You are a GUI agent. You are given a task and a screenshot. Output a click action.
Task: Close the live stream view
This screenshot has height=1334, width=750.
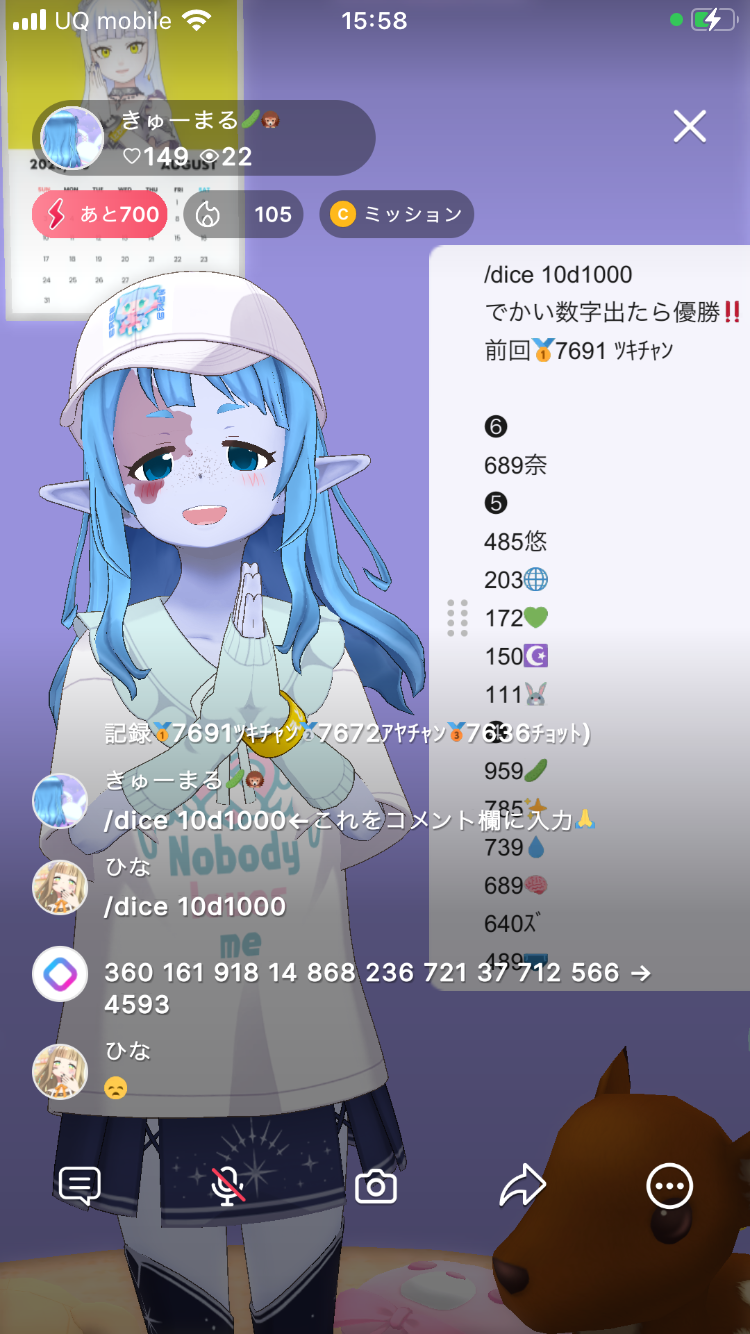pos(690,127)
